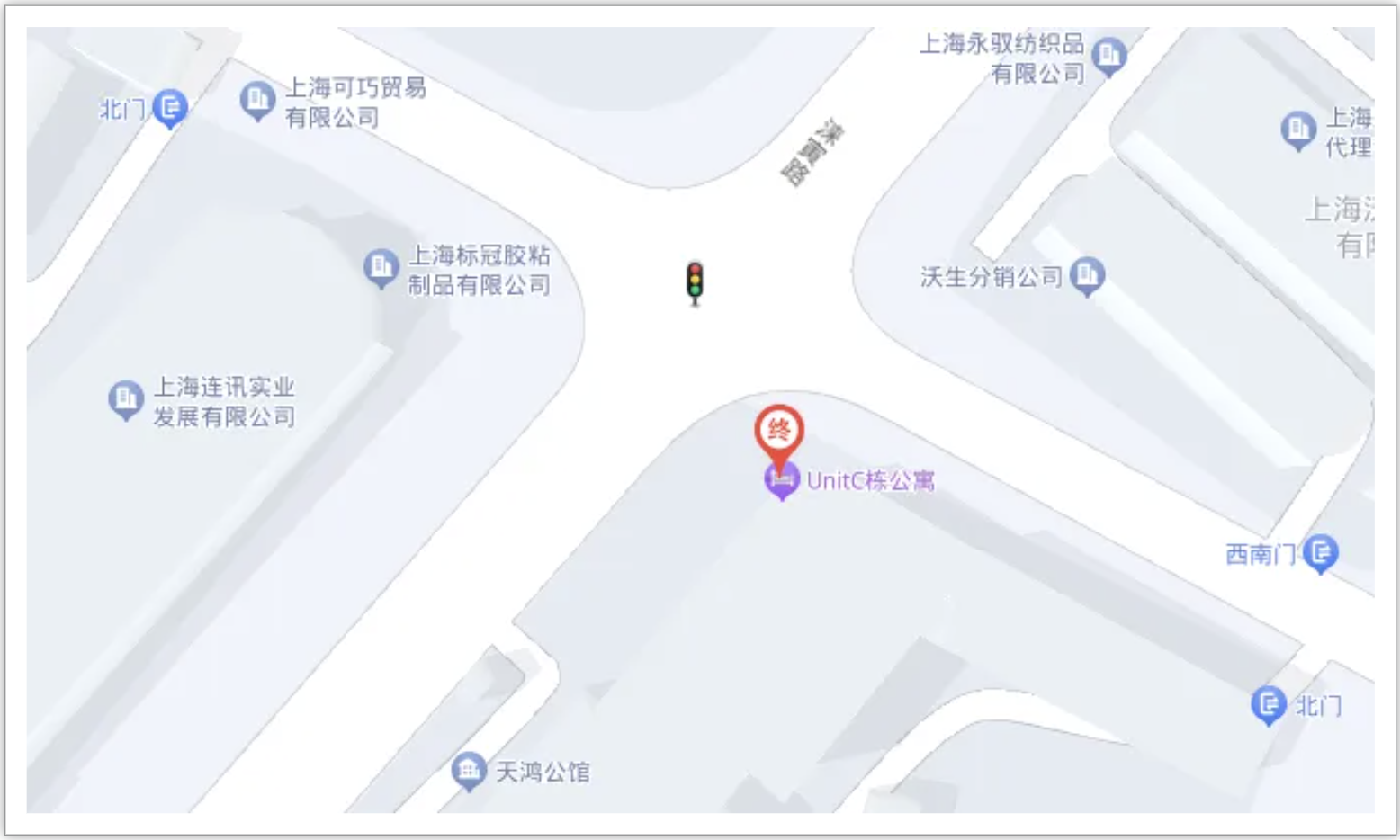This screenshot has height=840, width=1400.
Task: Tap the 上海标冠胶粘制品有限公司 marker
Action: pyautogui.click(x=381, y=267)
